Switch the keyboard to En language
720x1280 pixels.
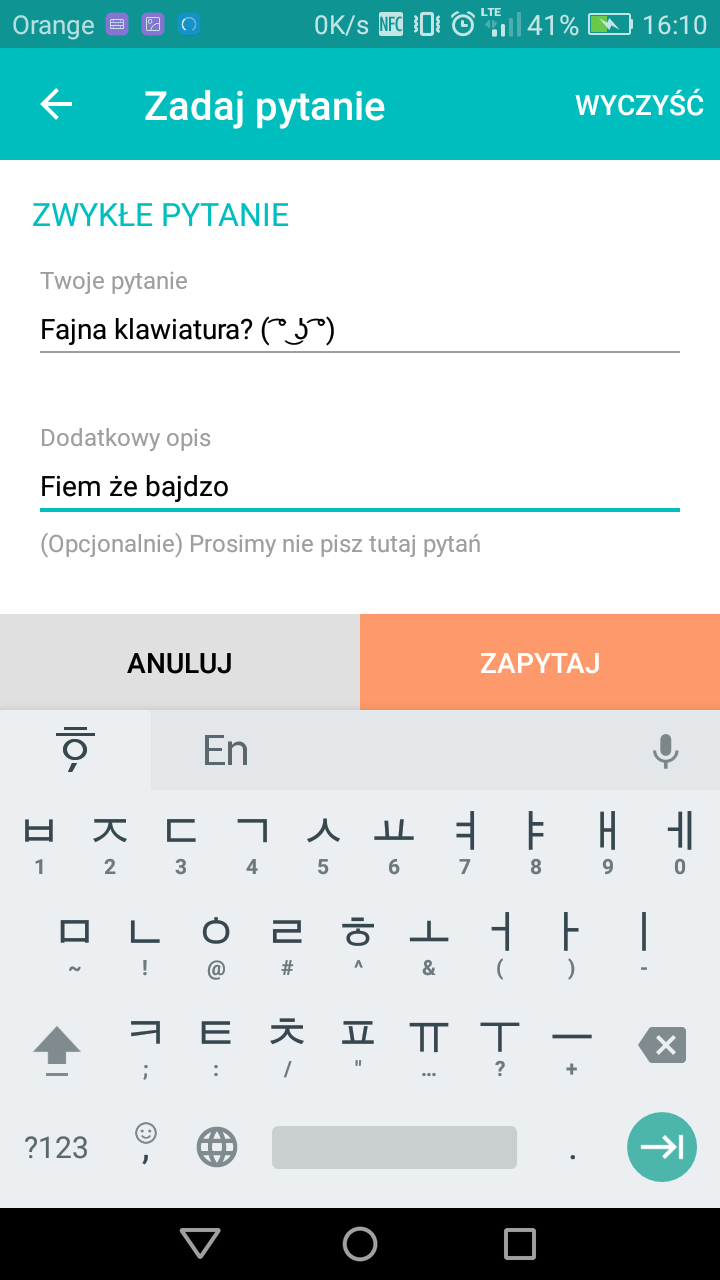pyautogui.click(x=226, y=751)
